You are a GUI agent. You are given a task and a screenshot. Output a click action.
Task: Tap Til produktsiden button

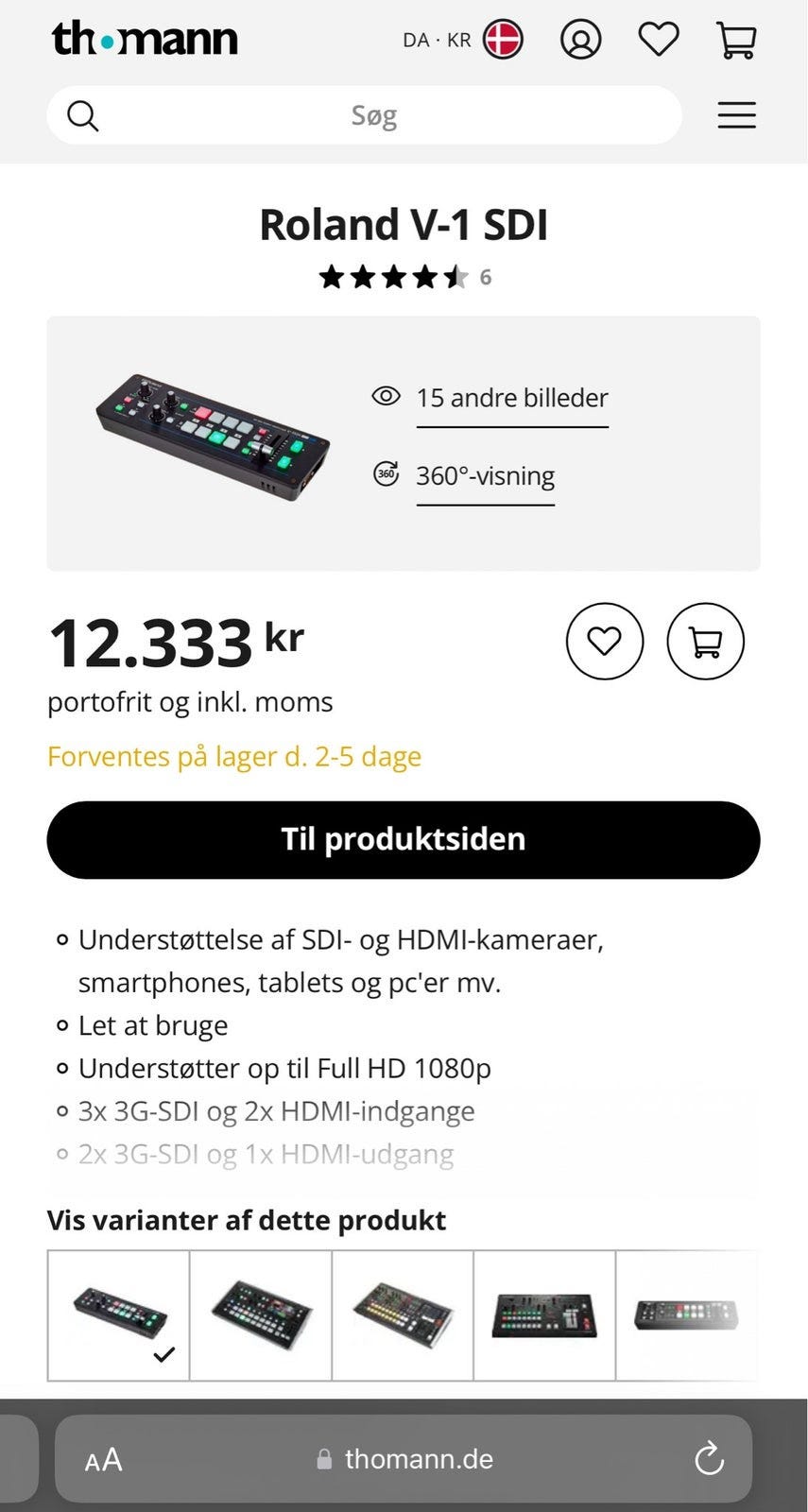coord(404,839)
